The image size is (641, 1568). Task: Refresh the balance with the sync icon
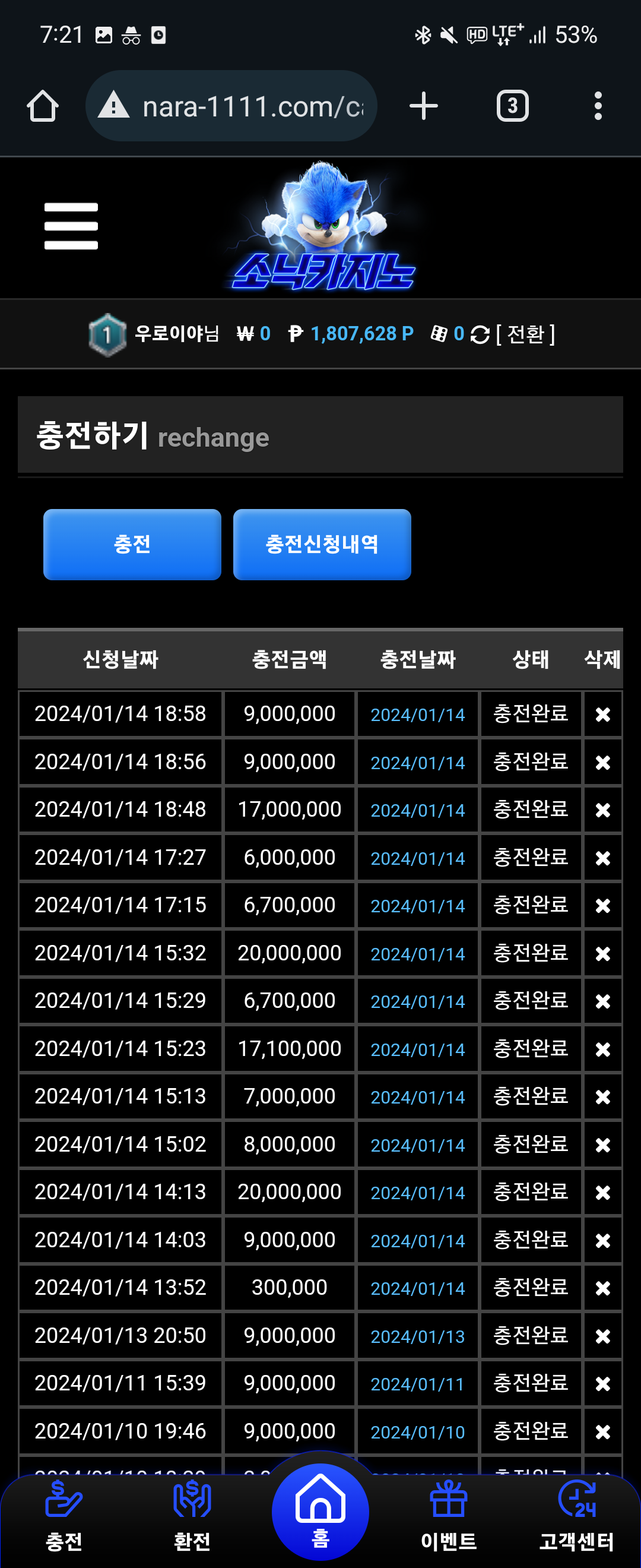(x=480, y=334)
